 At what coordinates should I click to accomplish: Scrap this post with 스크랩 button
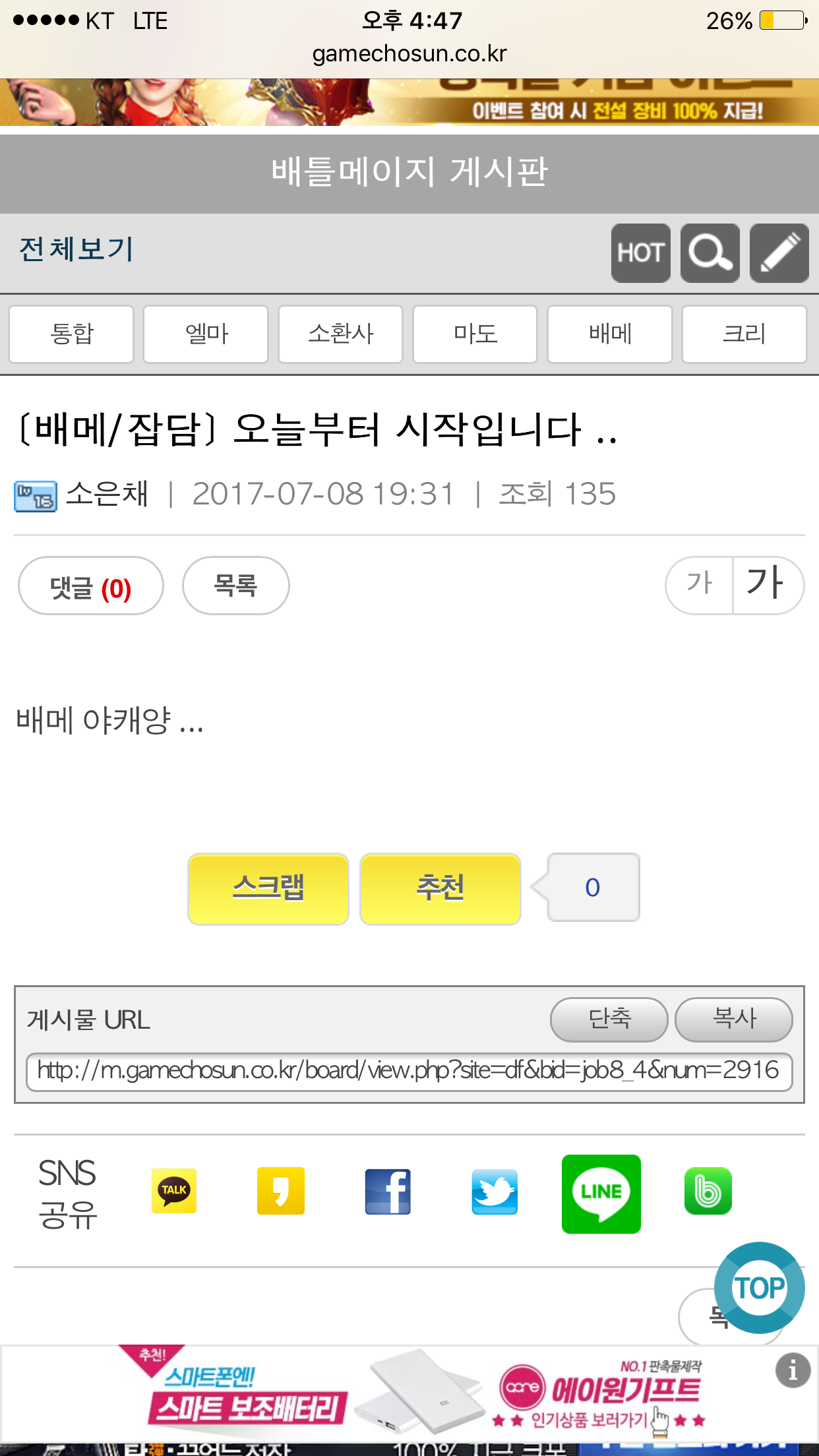click(268, 888)
